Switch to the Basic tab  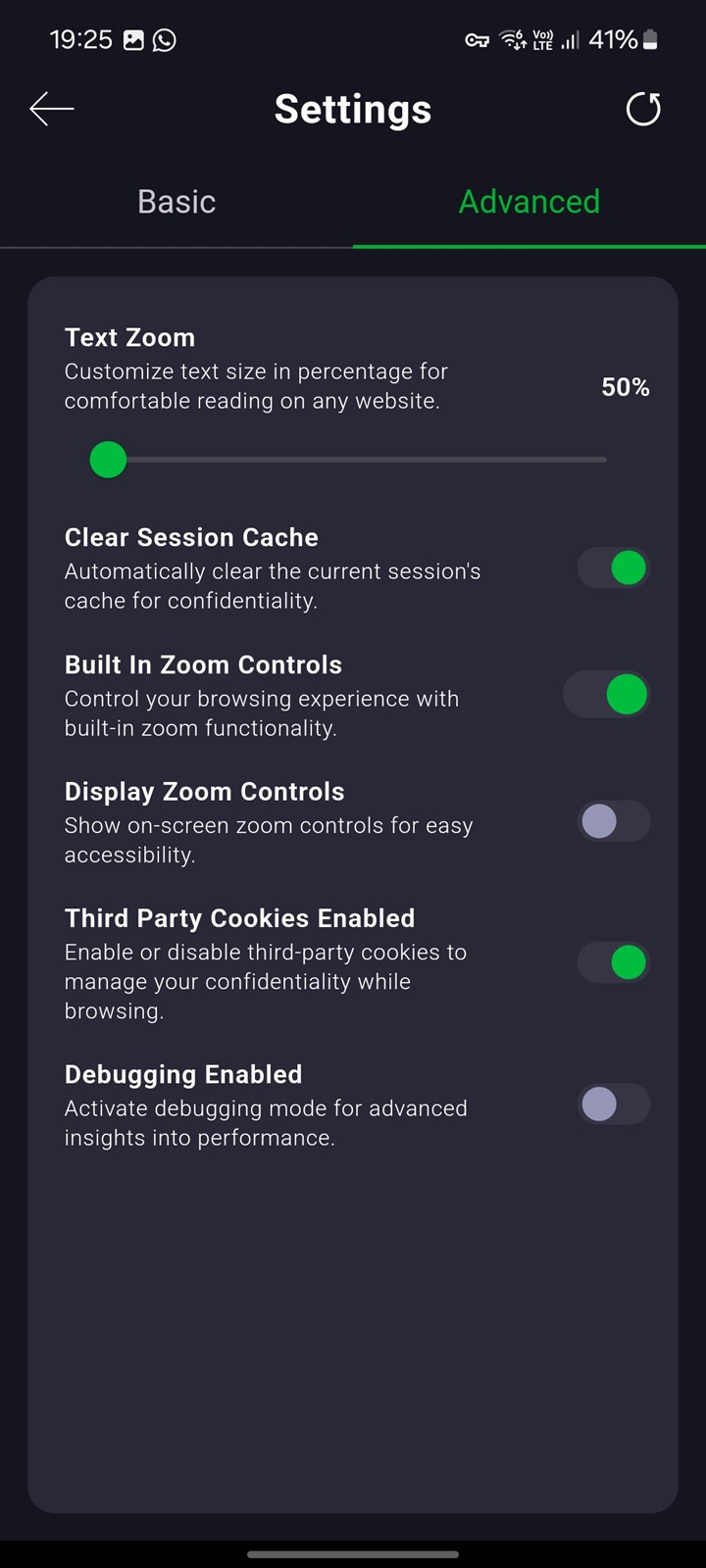pos(176,202)
